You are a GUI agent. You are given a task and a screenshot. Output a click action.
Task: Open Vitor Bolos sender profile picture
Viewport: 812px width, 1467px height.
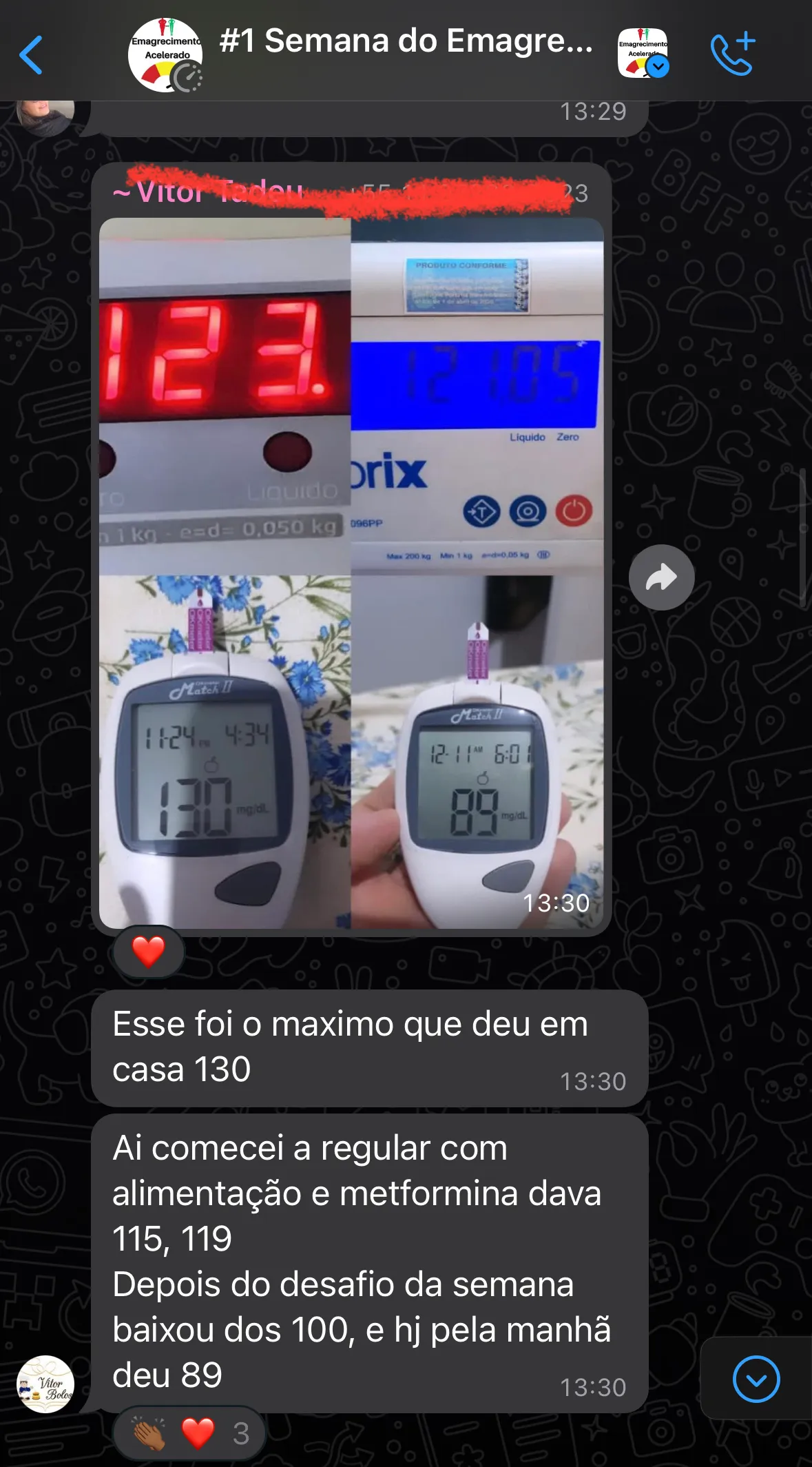(x=45, y=1384)
